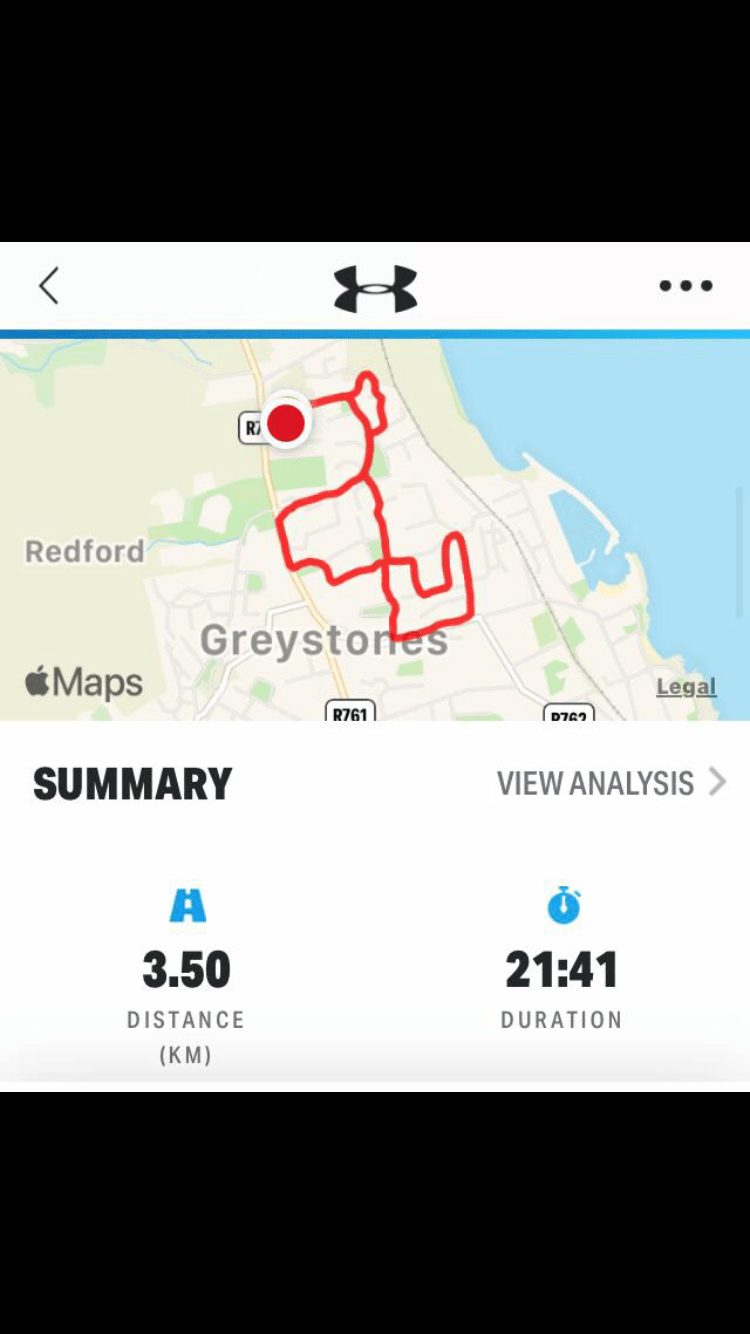Open the three-dot overflow menu
The height and width of the screenshot is (1334, 750).
(686, 286)
